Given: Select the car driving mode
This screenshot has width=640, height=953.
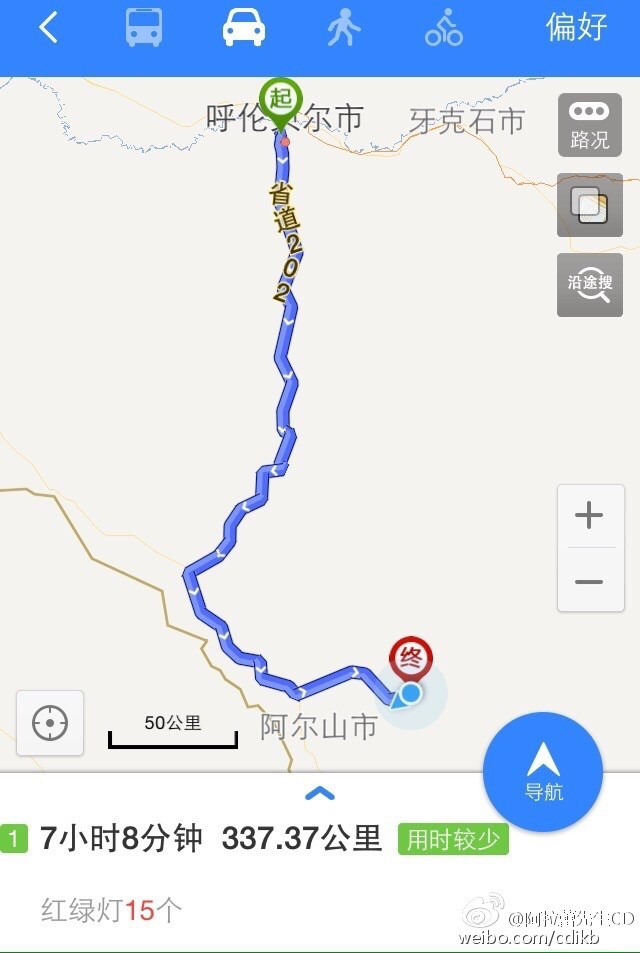Looking at the screenshot, I should 244,28.
